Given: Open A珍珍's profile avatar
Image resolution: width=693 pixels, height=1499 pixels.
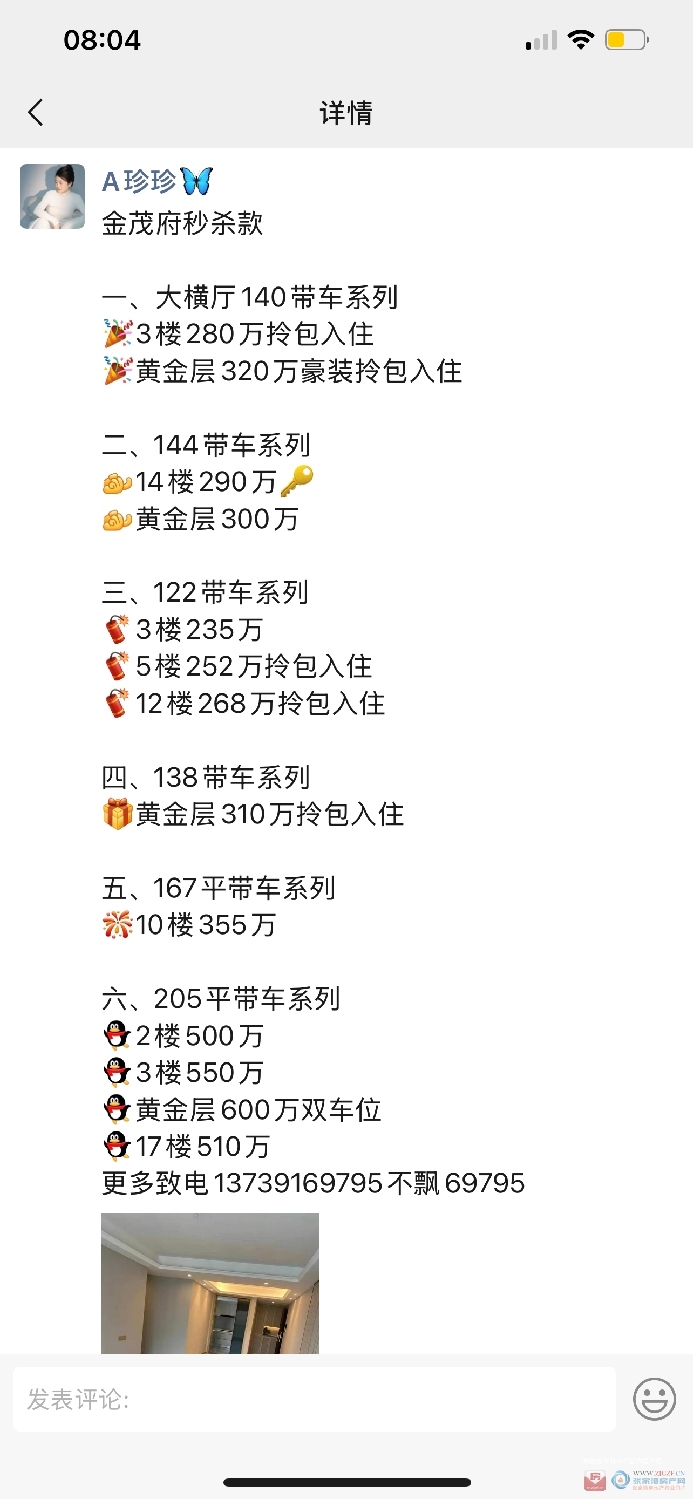Looking at the screenshot, I should click(x=53, y=197).
